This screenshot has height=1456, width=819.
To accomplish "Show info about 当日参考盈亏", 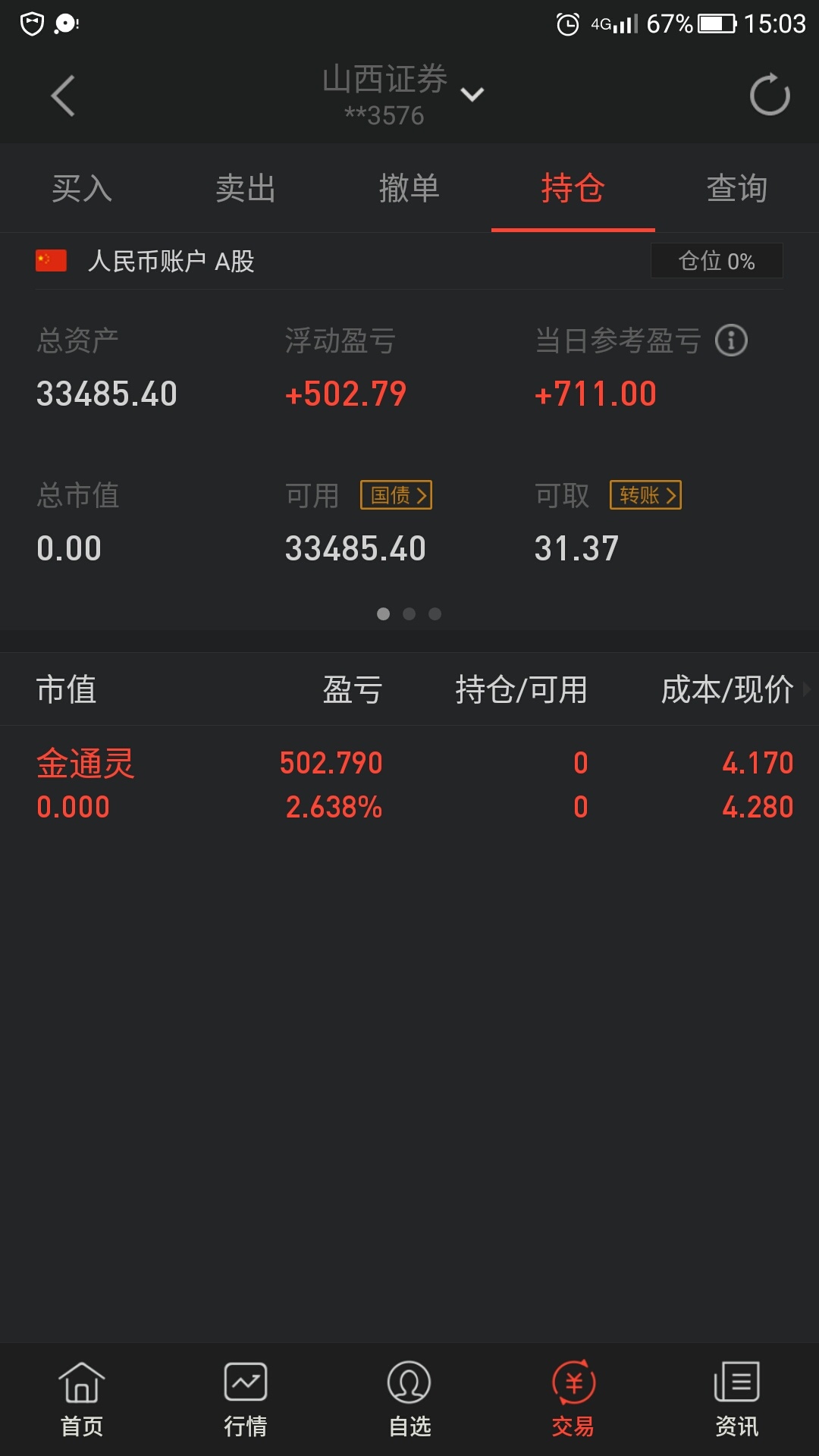I will point(731,340).
